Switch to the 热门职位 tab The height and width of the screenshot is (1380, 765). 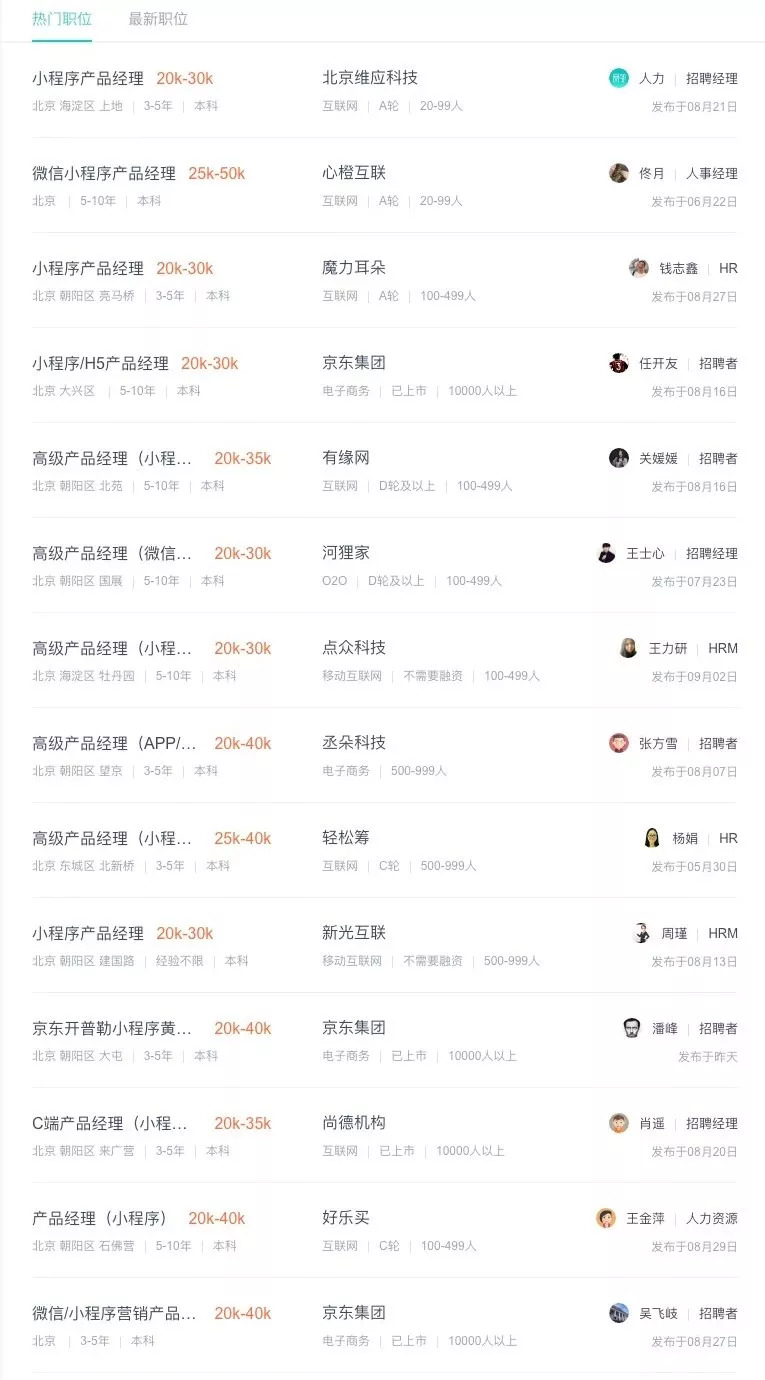pyautogui.click(x=62, y=19)
